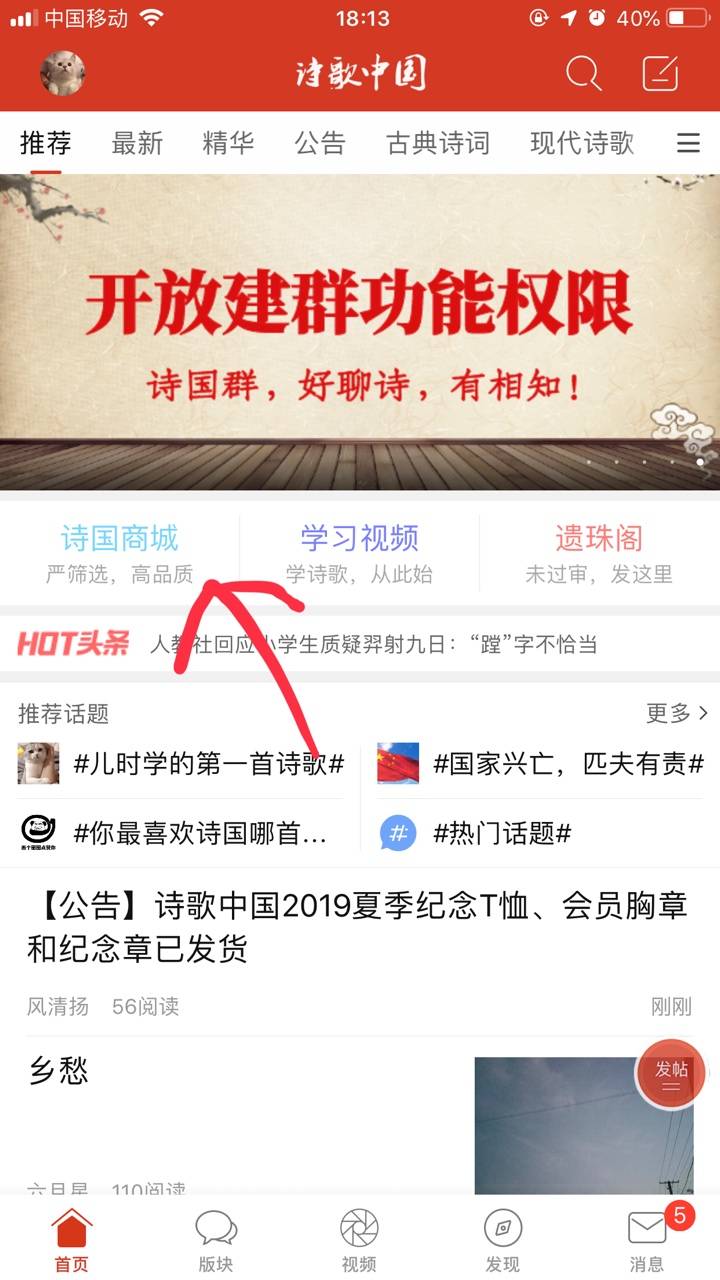Open topic #国家兴亡，匹夫有责#
The height and width of the screenshot is (1280, 720).
(567, 765)
